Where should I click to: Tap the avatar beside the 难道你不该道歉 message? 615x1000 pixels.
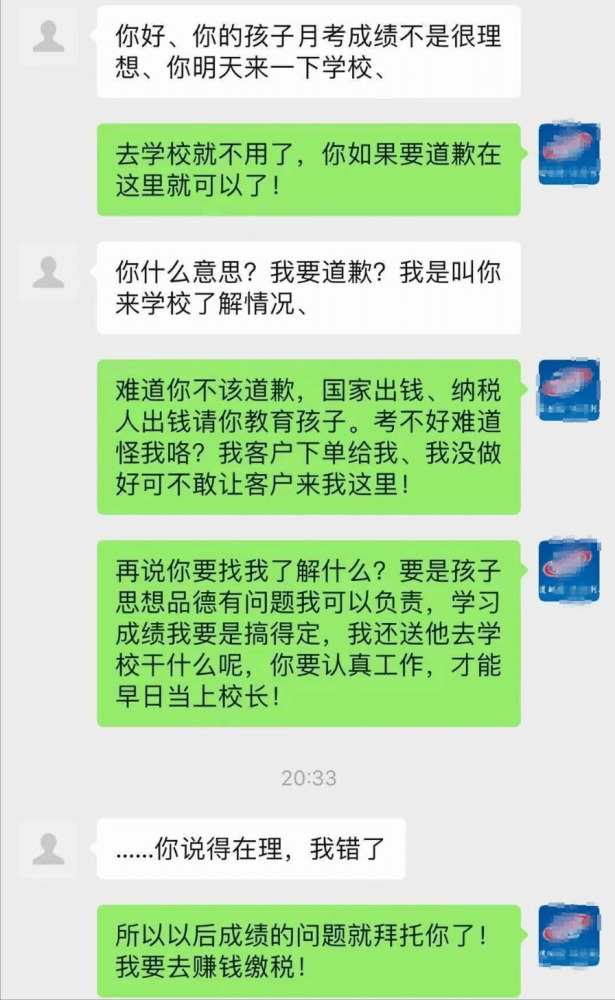569,390
